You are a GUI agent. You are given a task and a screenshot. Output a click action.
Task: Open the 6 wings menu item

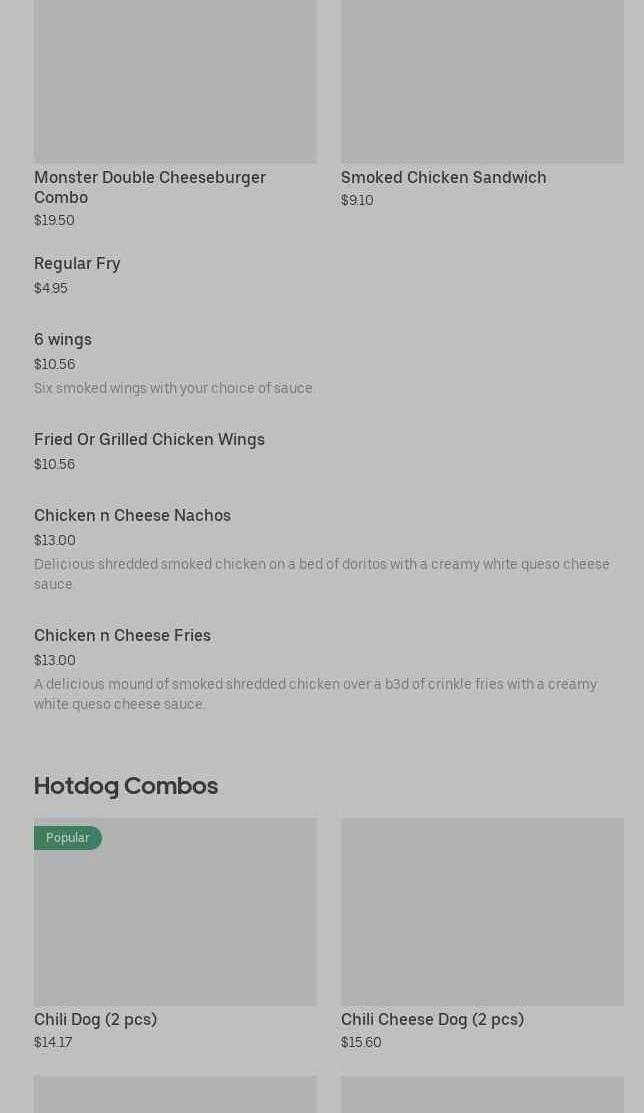point(63,340)
